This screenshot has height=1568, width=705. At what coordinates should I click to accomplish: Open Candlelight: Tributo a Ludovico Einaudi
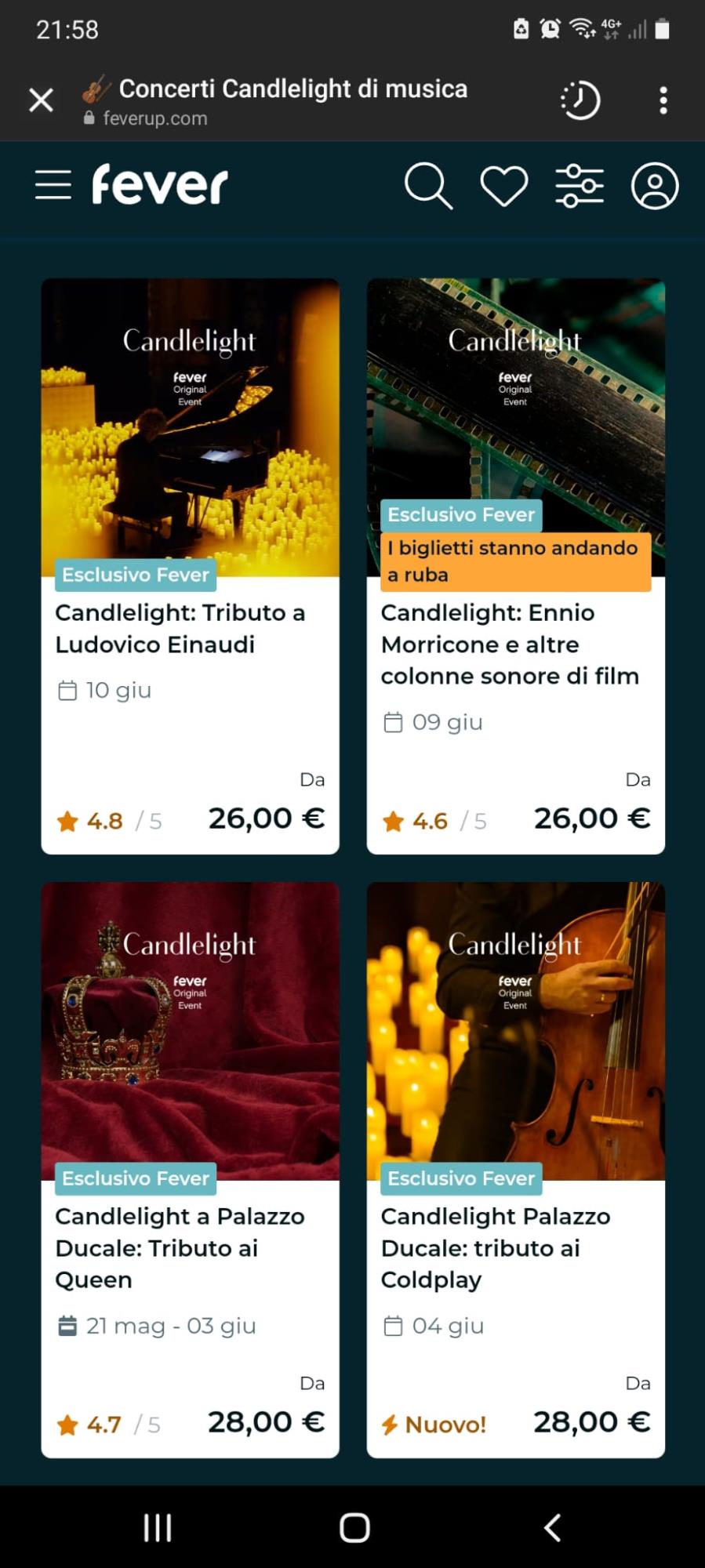pyautogui.click(x=190, y=627)
